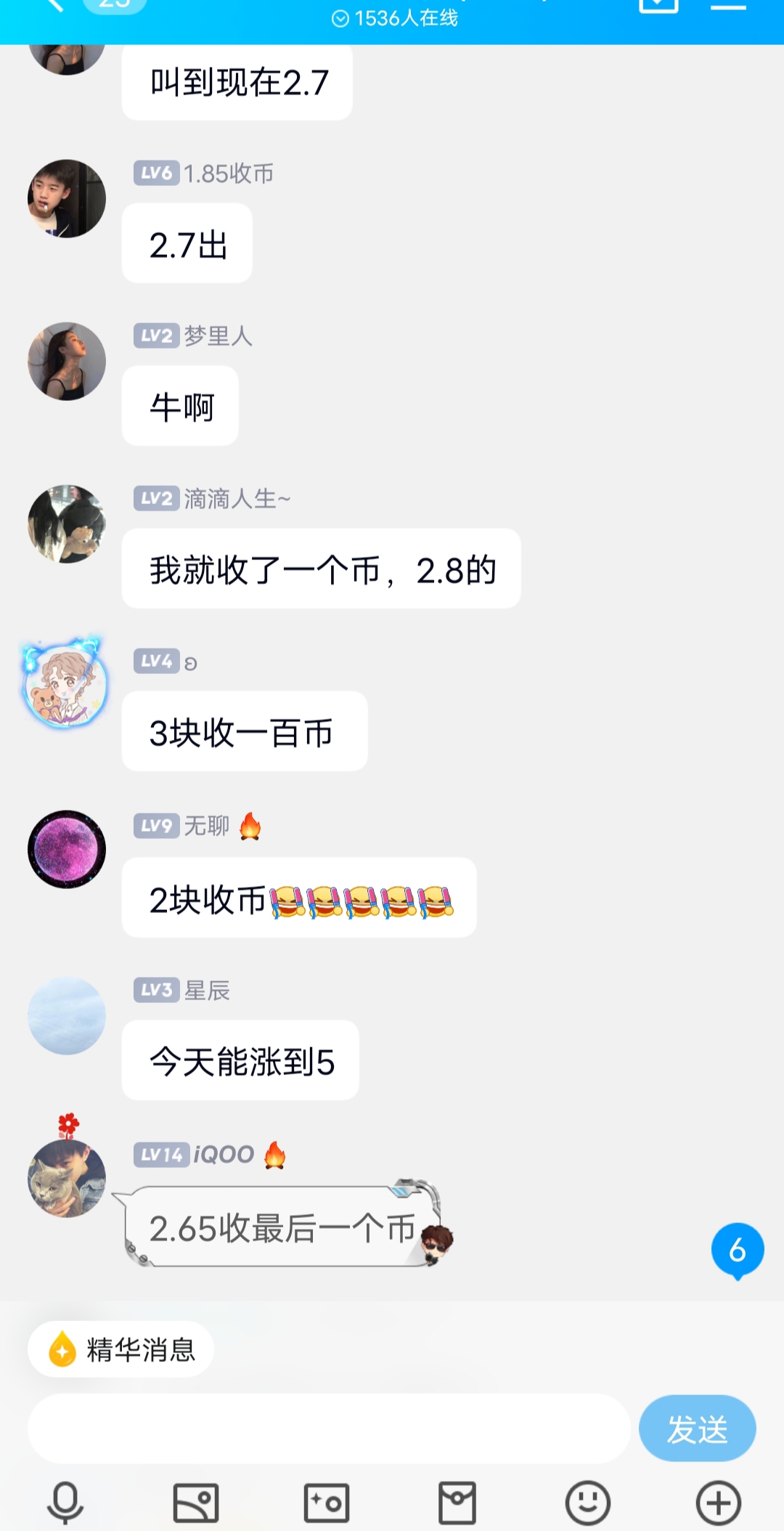Screen dimensions: 784x1531
Task: Open the photo gallery picker
Action: coord(196,1503)
